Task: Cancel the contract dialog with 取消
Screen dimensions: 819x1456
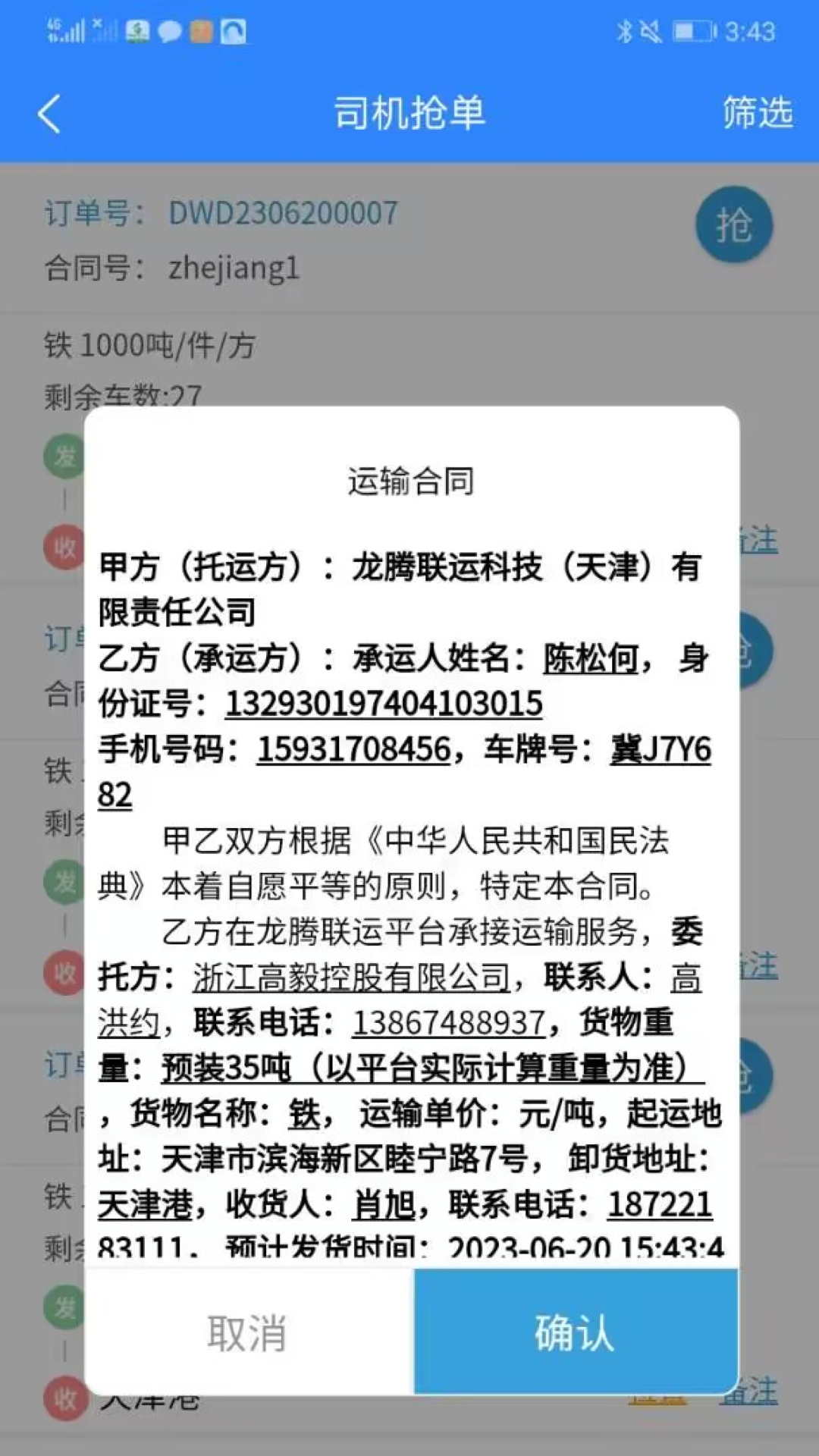Action: pos(245,1332)
